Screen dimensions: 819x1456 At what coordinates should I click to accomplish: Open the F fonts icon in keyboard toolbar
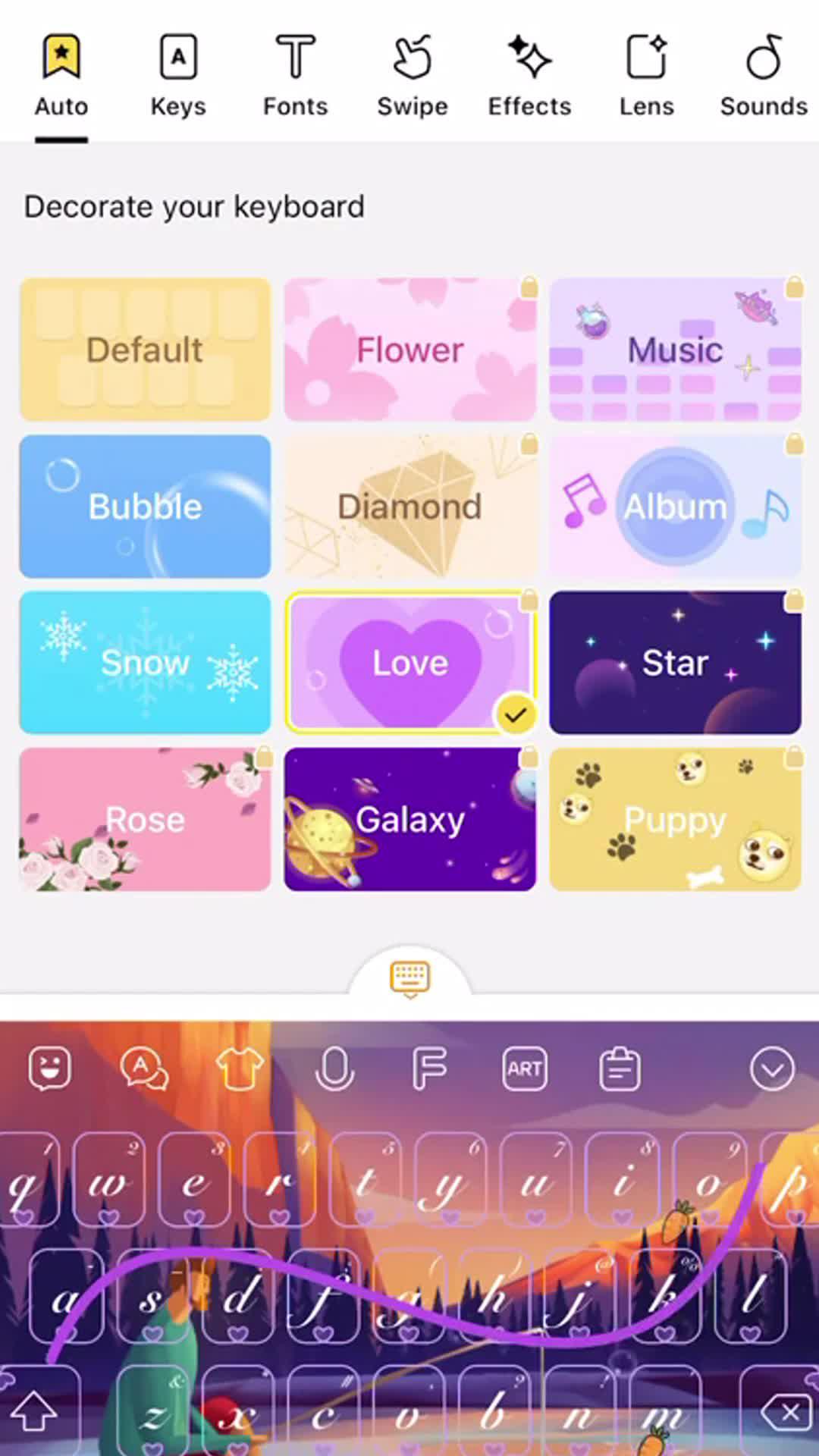click(430, 1068)
